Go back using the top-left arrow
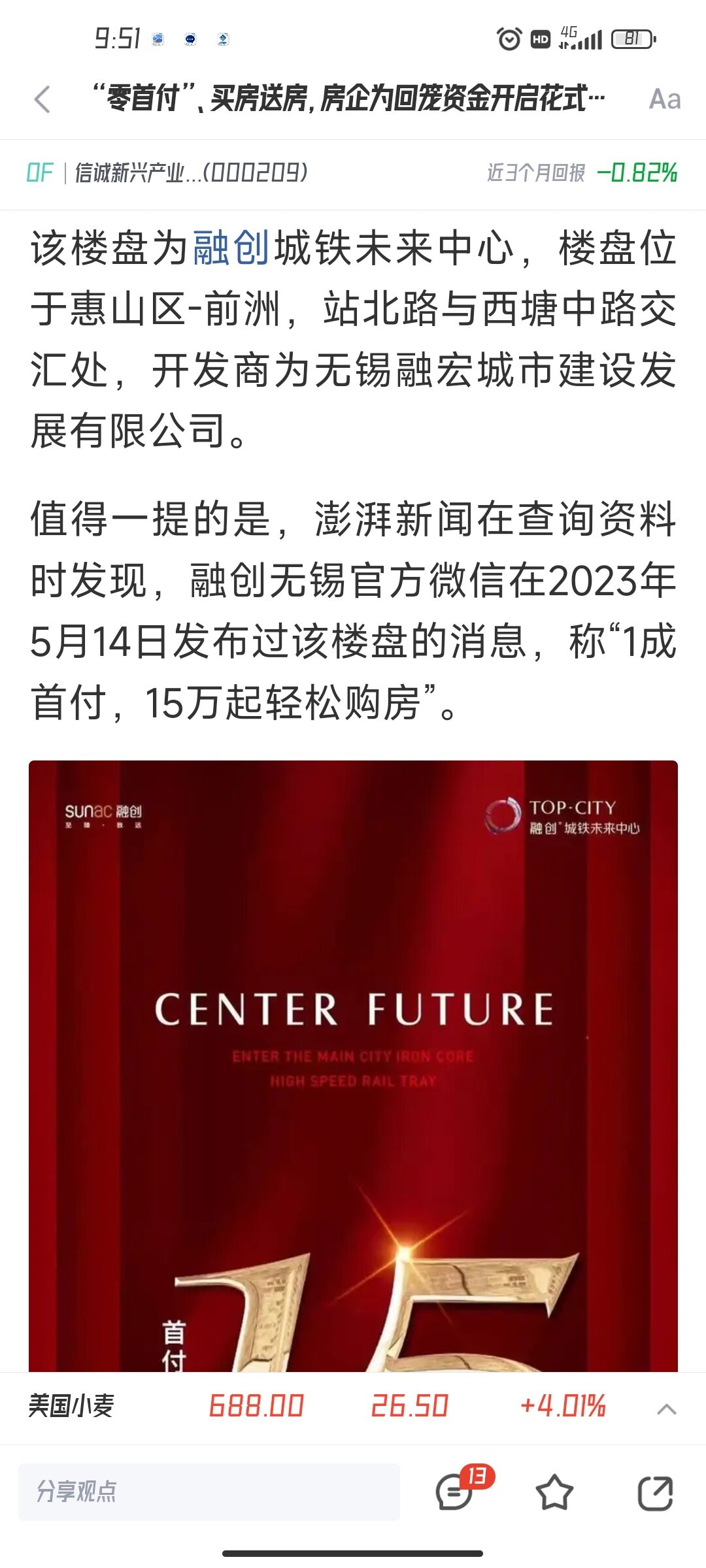Screen dimensions: 706x1568 coord(42,99)
